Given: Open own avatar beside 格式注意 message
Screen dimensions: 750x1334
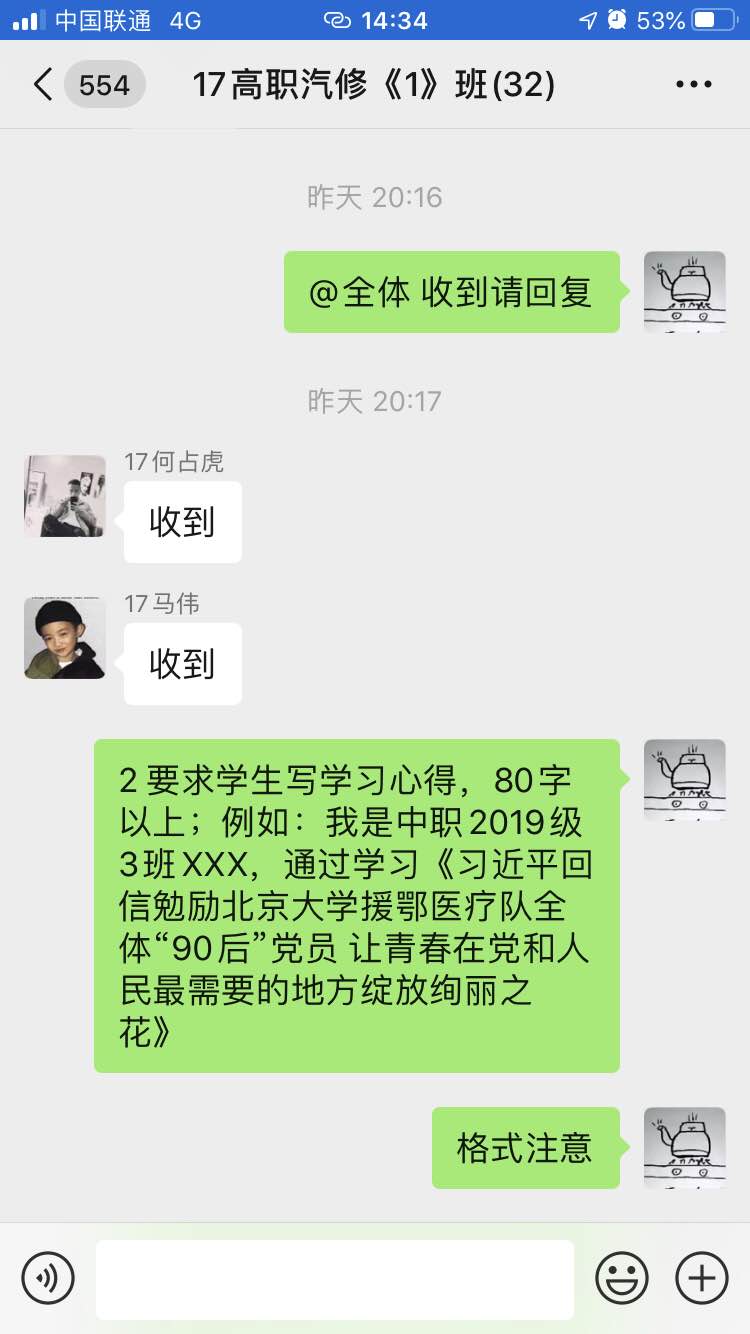Looking at the screenshot, I should 685,1147.
